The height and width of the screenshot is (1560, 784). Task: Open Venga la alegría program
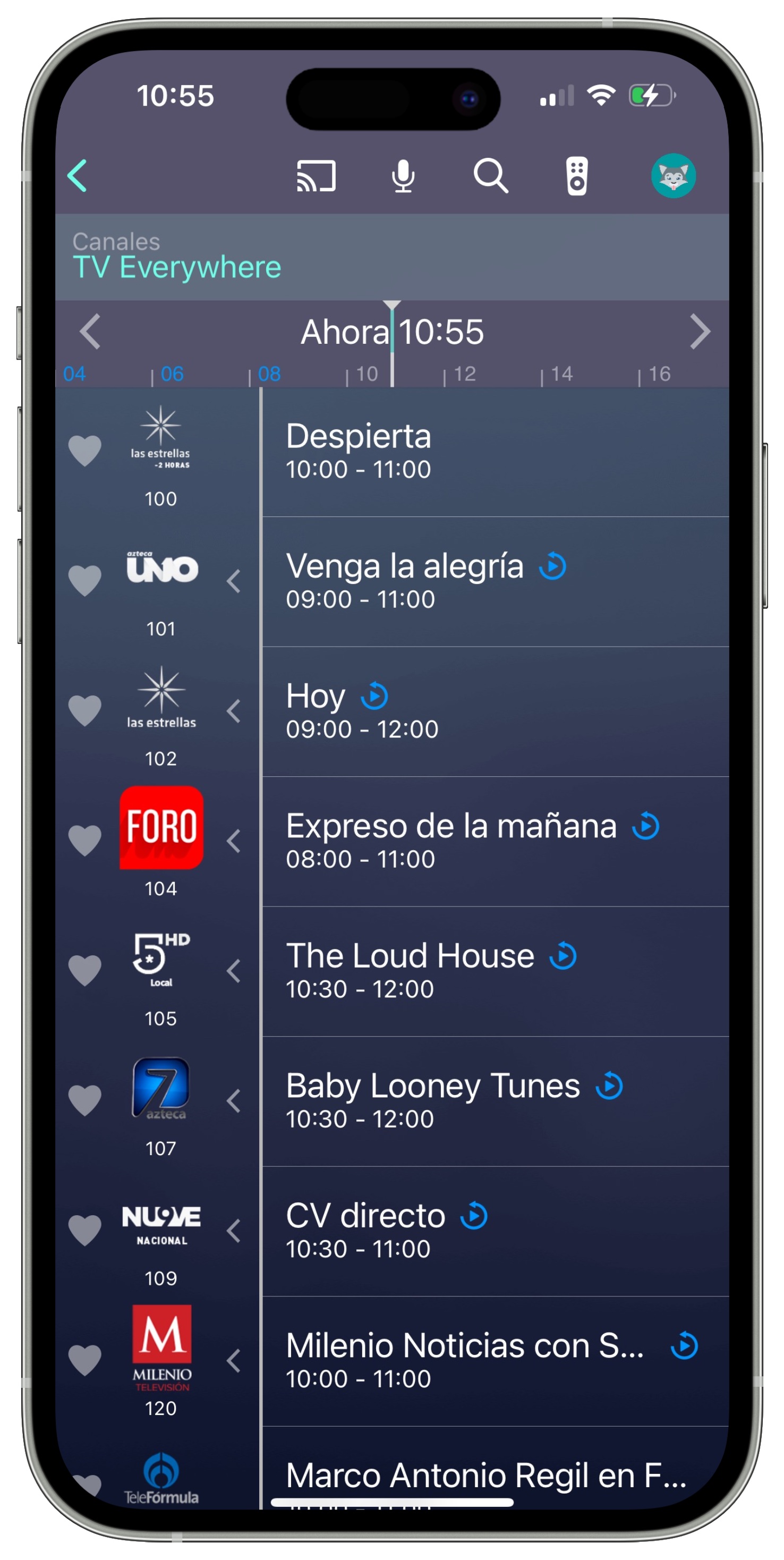pyautogui.click(x=404, y=580)
